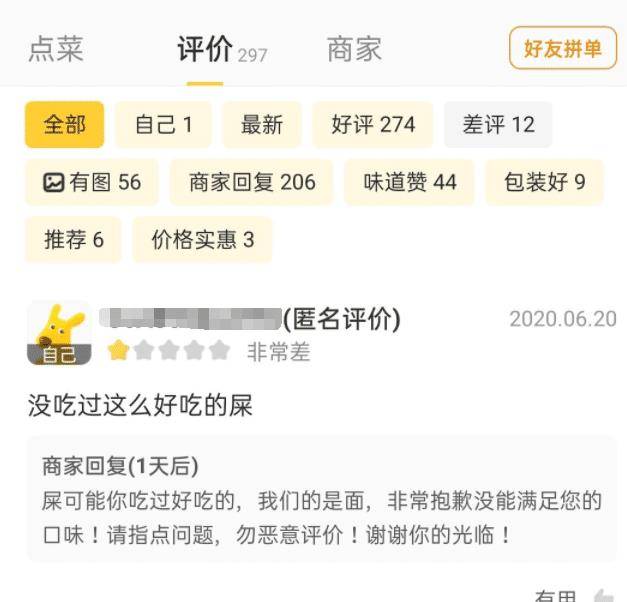Viewport: 627px width, 602px height.
Task: Filter reviews by 自己 1
Action: [x=163, y=125]
